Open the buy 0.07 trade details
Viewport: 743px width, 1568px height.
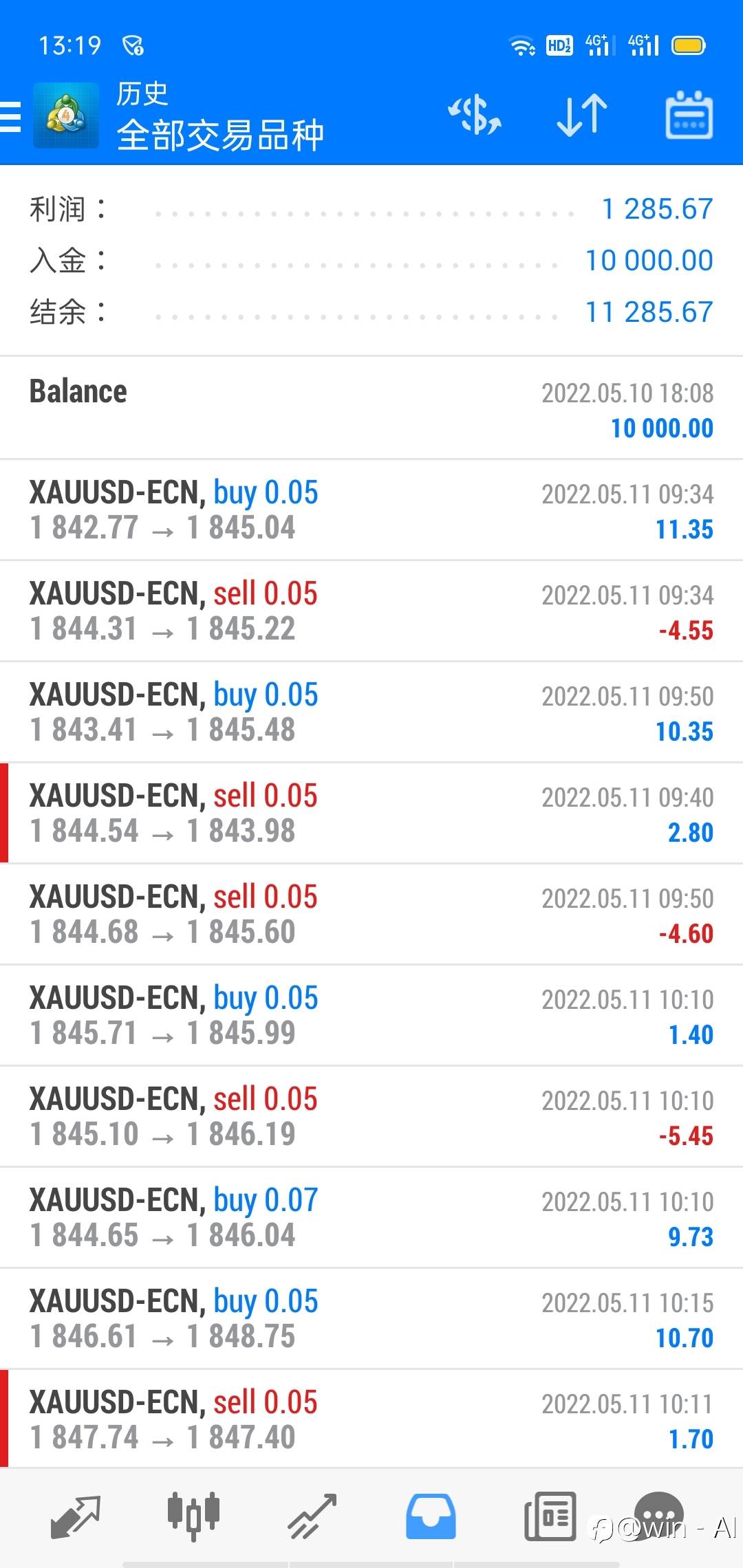coord(371,1217)
